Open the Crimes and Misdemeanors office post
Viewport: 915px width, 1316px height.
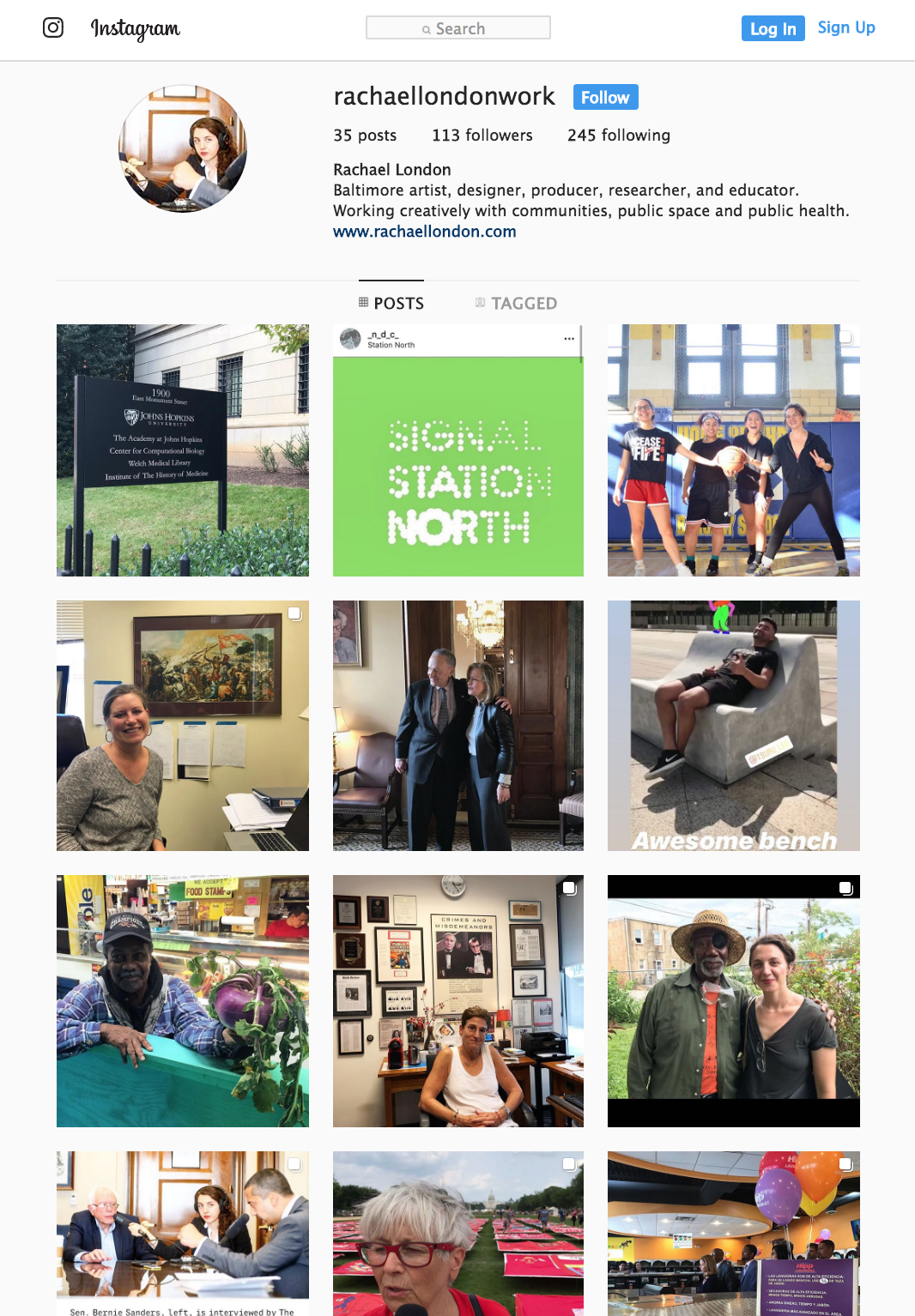[x=458, y=1001]
